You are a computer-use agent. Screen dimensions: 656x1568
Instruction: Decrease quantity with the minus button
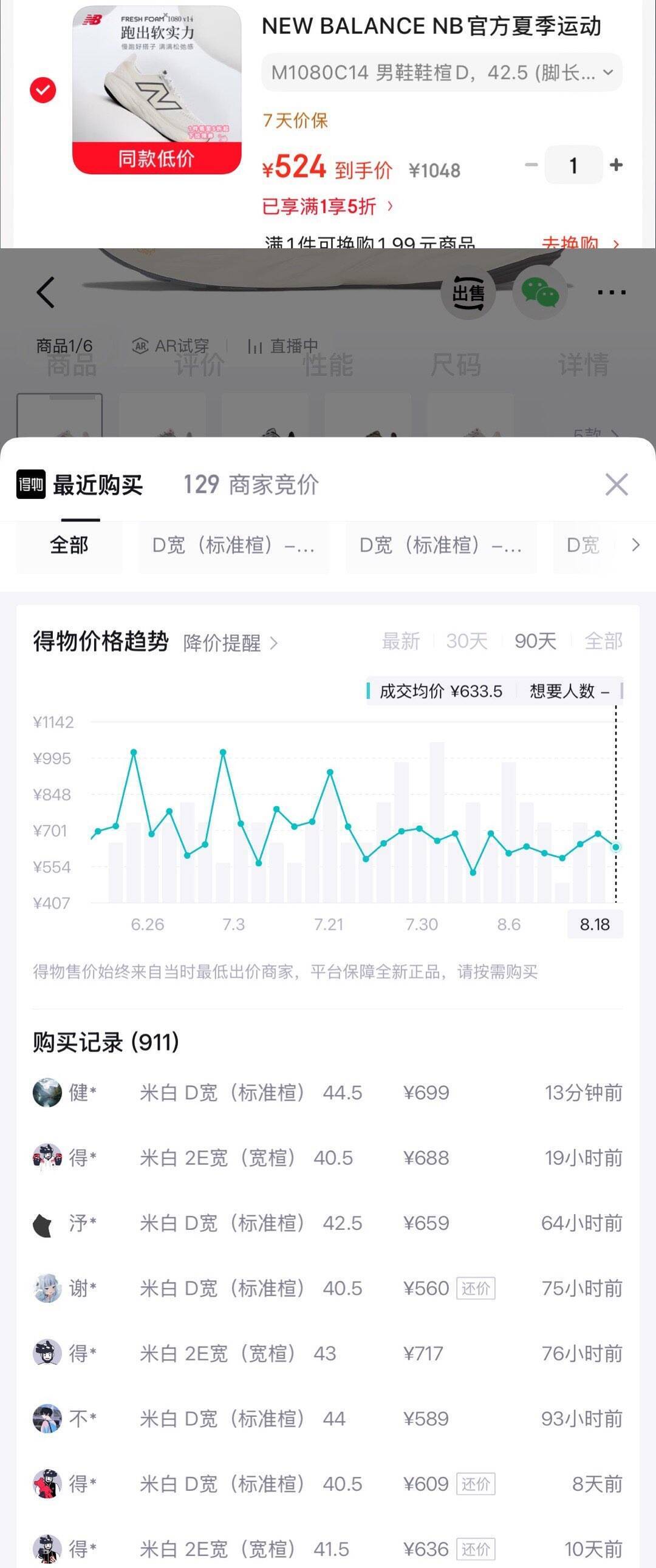coord(531,165)
